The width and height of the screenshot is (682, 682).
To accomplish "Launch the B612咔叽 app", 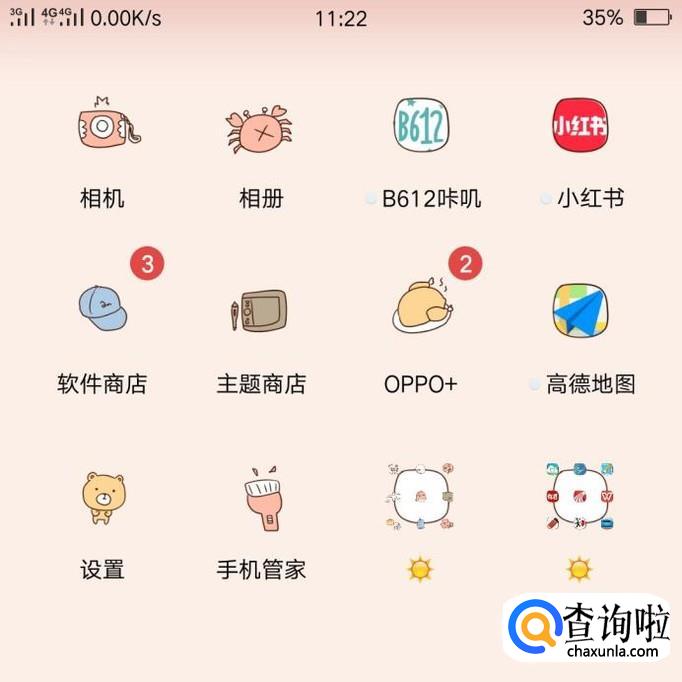I will pos(421,126).
